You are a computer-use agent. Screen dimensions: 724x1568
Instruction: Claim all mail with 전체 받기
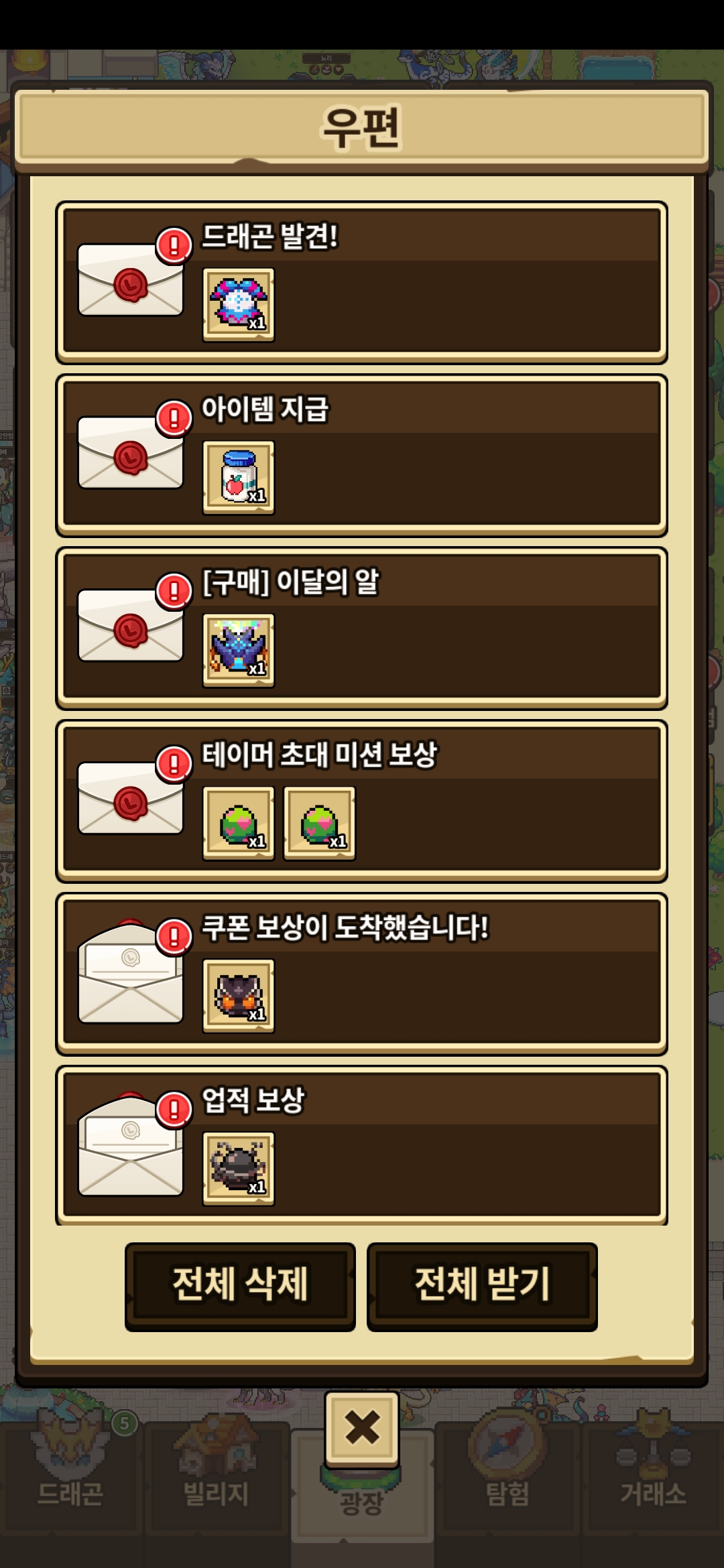tap(482, 1285)
